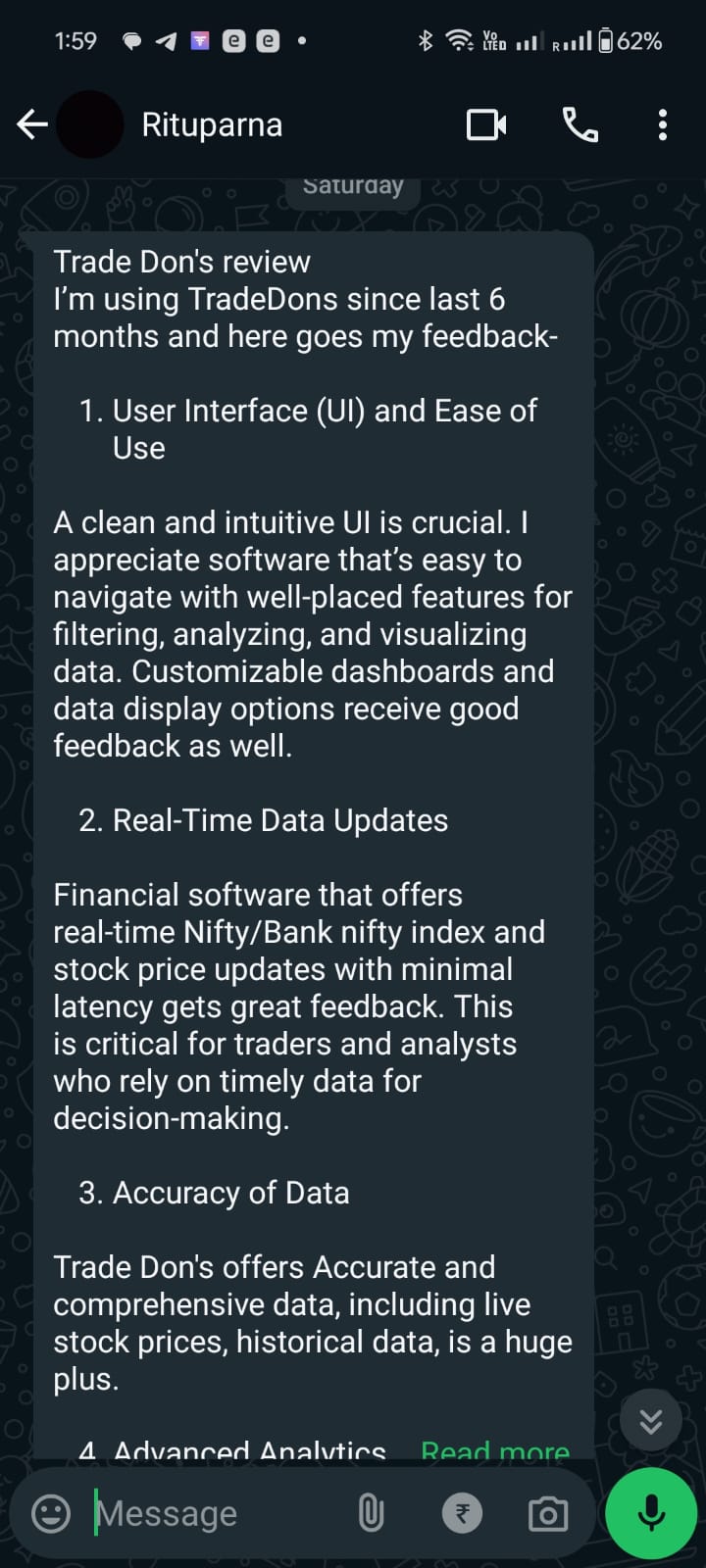Attach a file with the paperclip
Viewport: 706px width, 1568px height.
(x=371, y=1513)
